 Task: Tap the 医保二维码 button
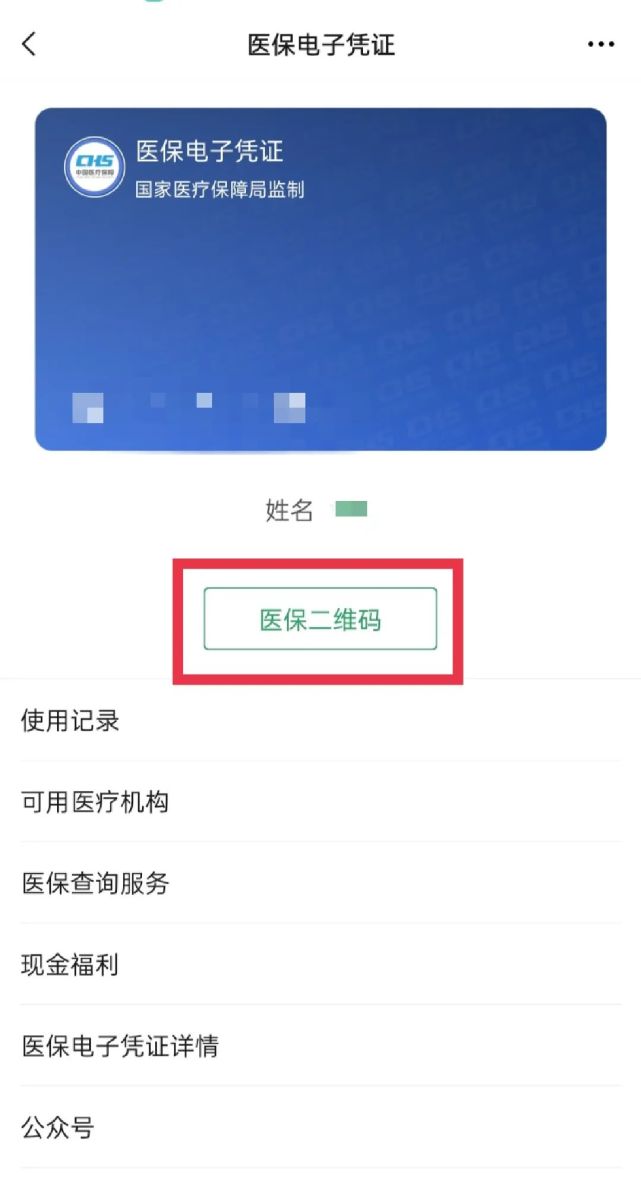[x=320, y=619]
